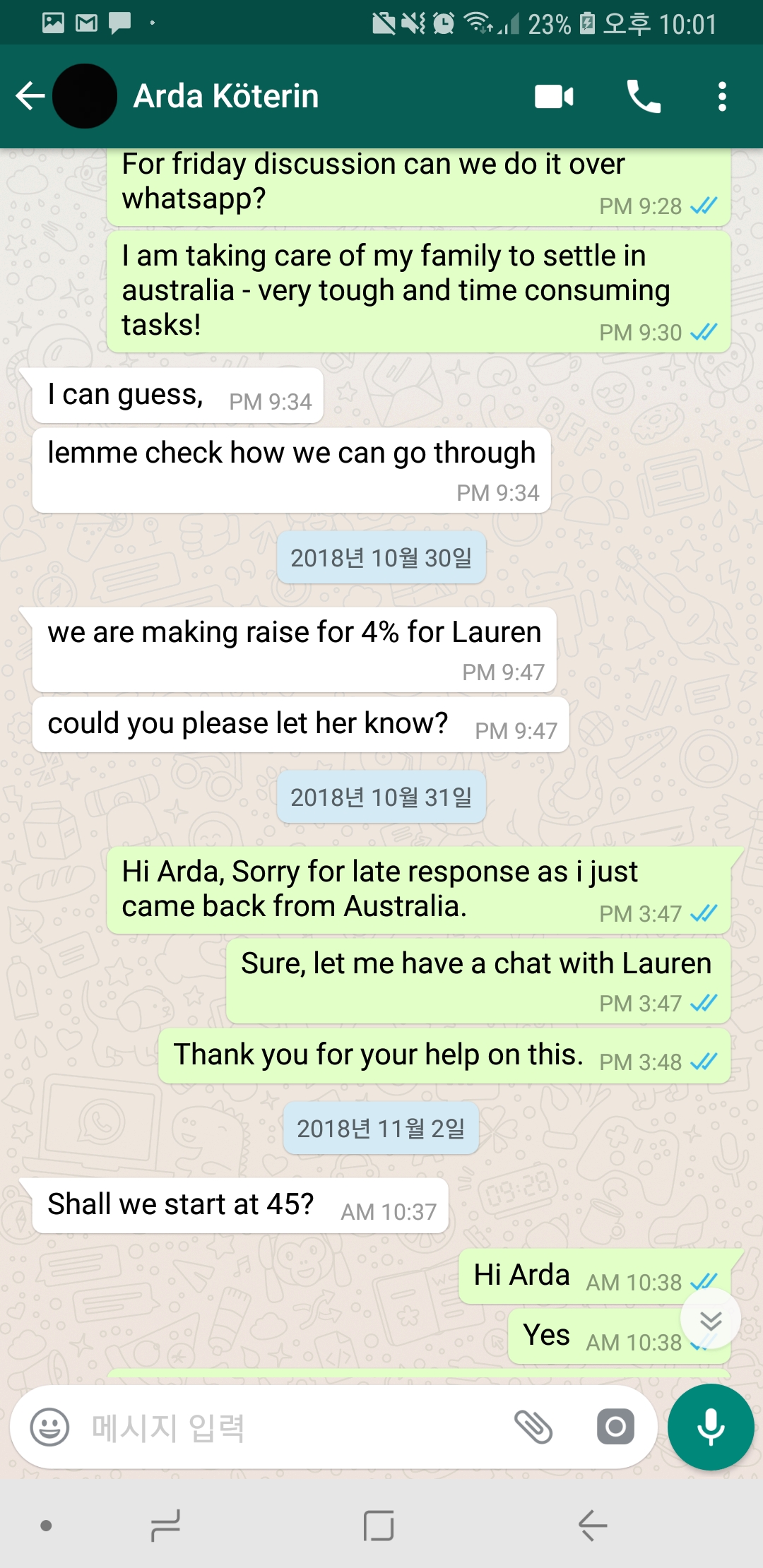Start a voice call with Arda
Screen dimensions: 763x1568
click(x=644, y=96)
